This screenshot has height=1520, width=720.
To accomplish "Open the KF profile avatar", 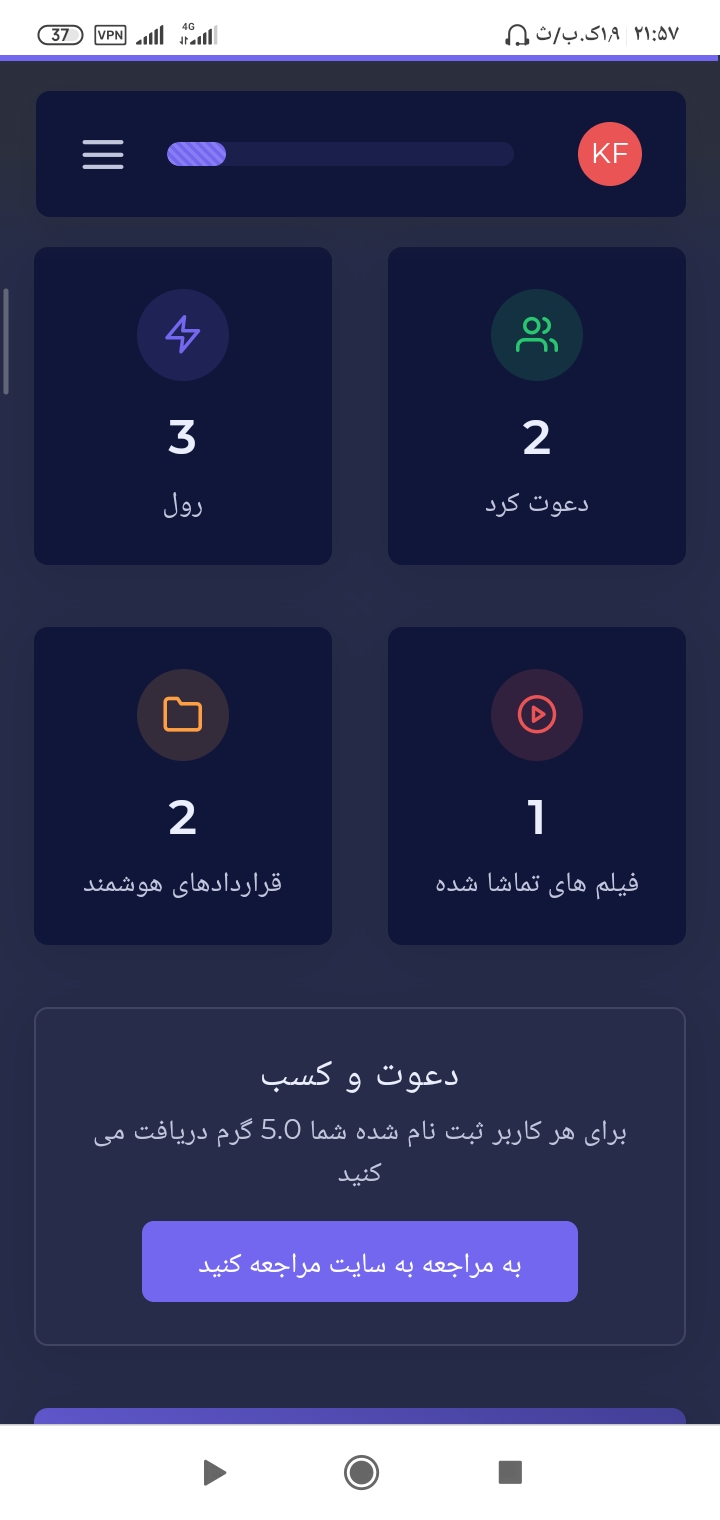I will pyautogui.click(x=610, y=154).
